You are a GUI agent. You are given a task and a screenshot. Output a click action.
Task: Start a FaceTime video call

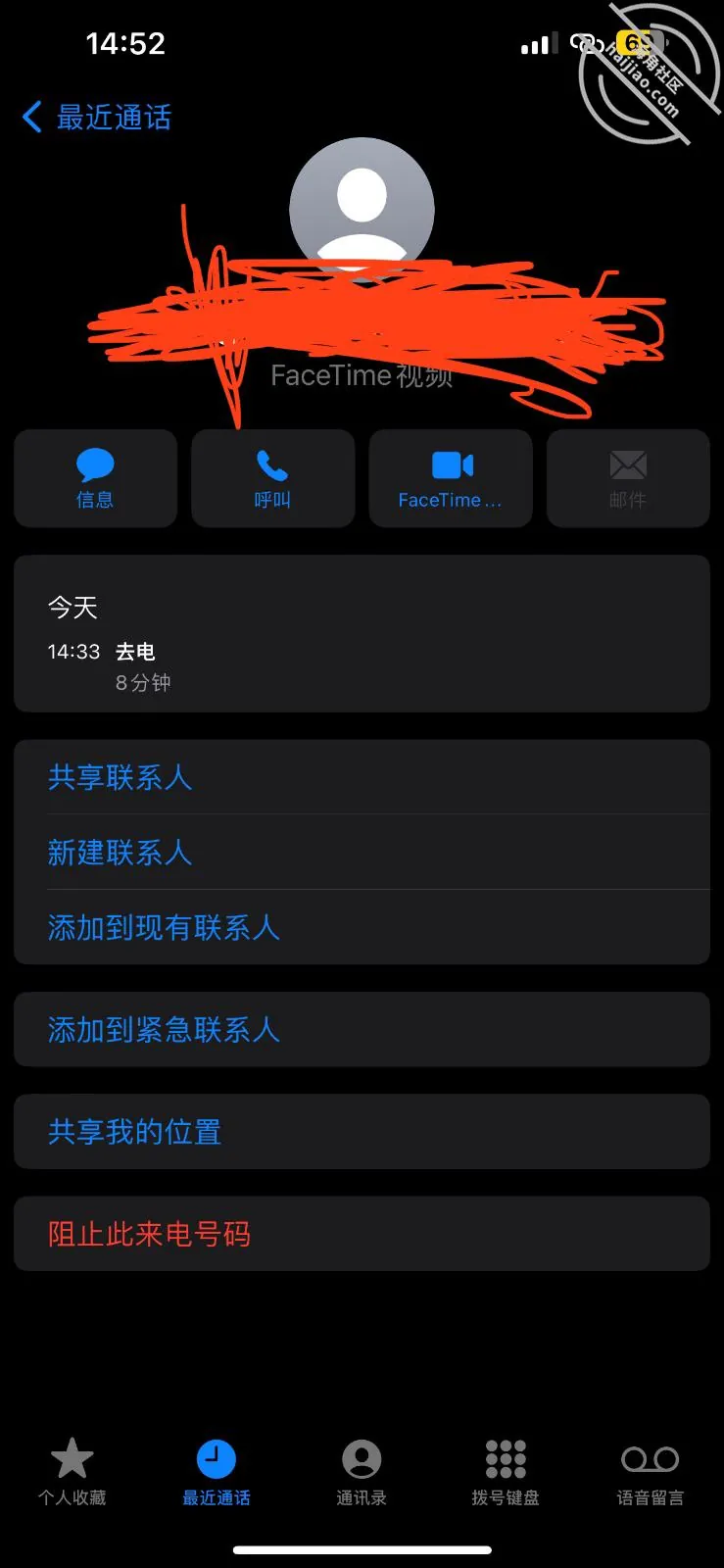tap(451, 478)
